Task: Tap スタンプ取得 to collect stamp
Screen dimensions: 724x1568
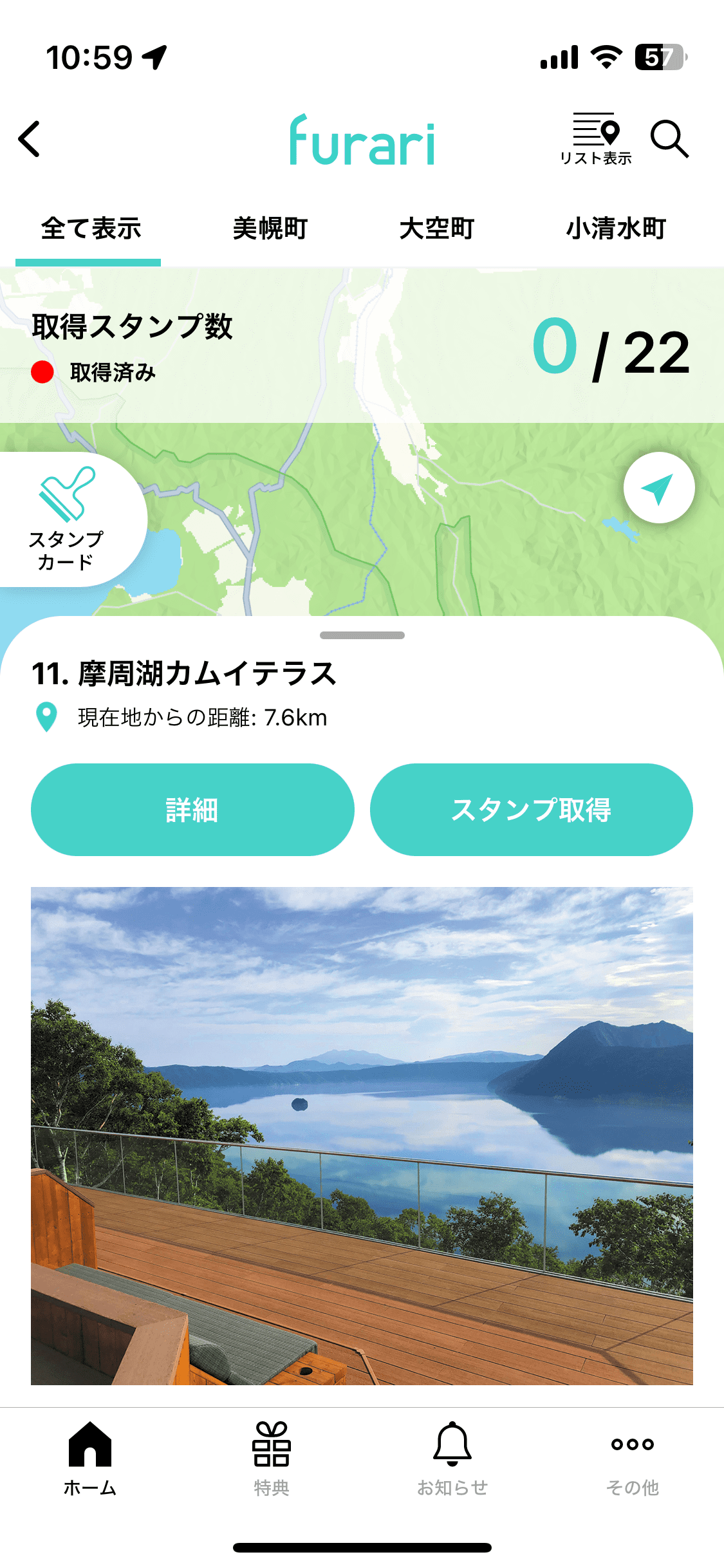Action: click(x=531, y=810)
